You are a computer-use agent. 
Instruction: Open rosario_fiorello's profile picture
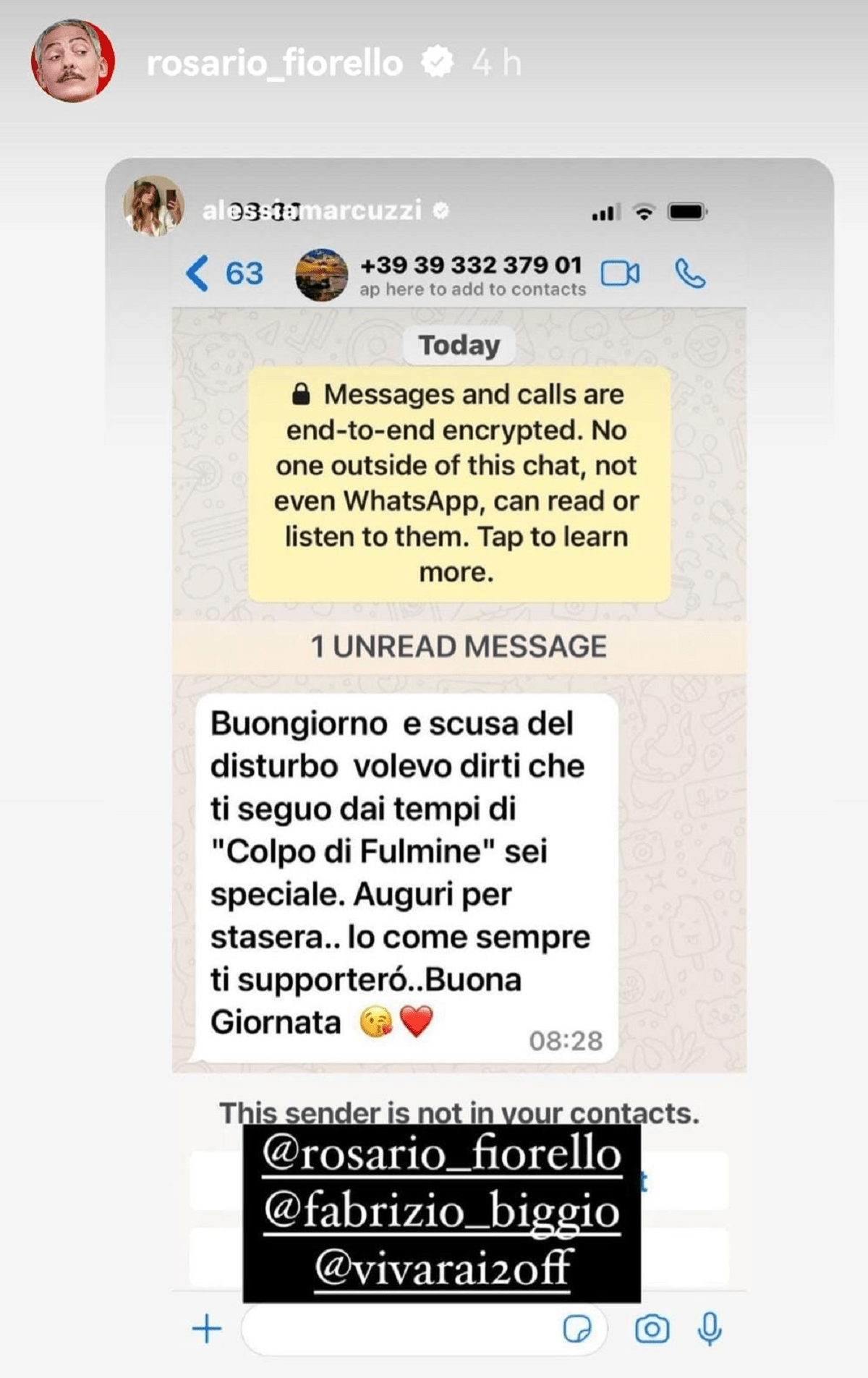(x=72, y=61)
